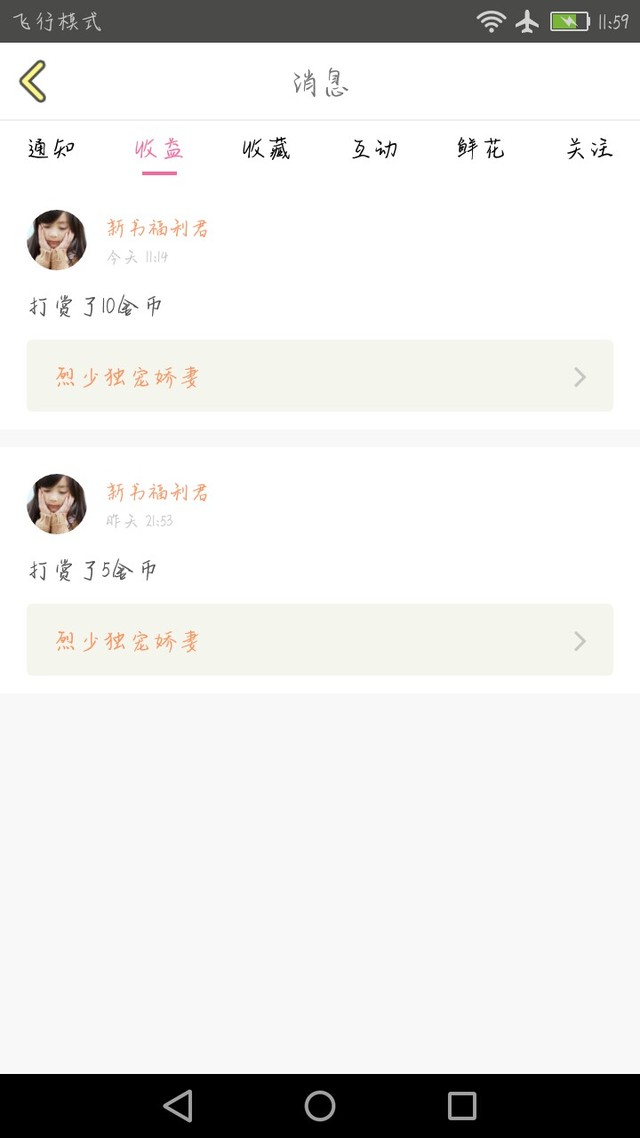640x1138 pixels.
Task: Tap the system home button
Action: (x=320, y=1105)
